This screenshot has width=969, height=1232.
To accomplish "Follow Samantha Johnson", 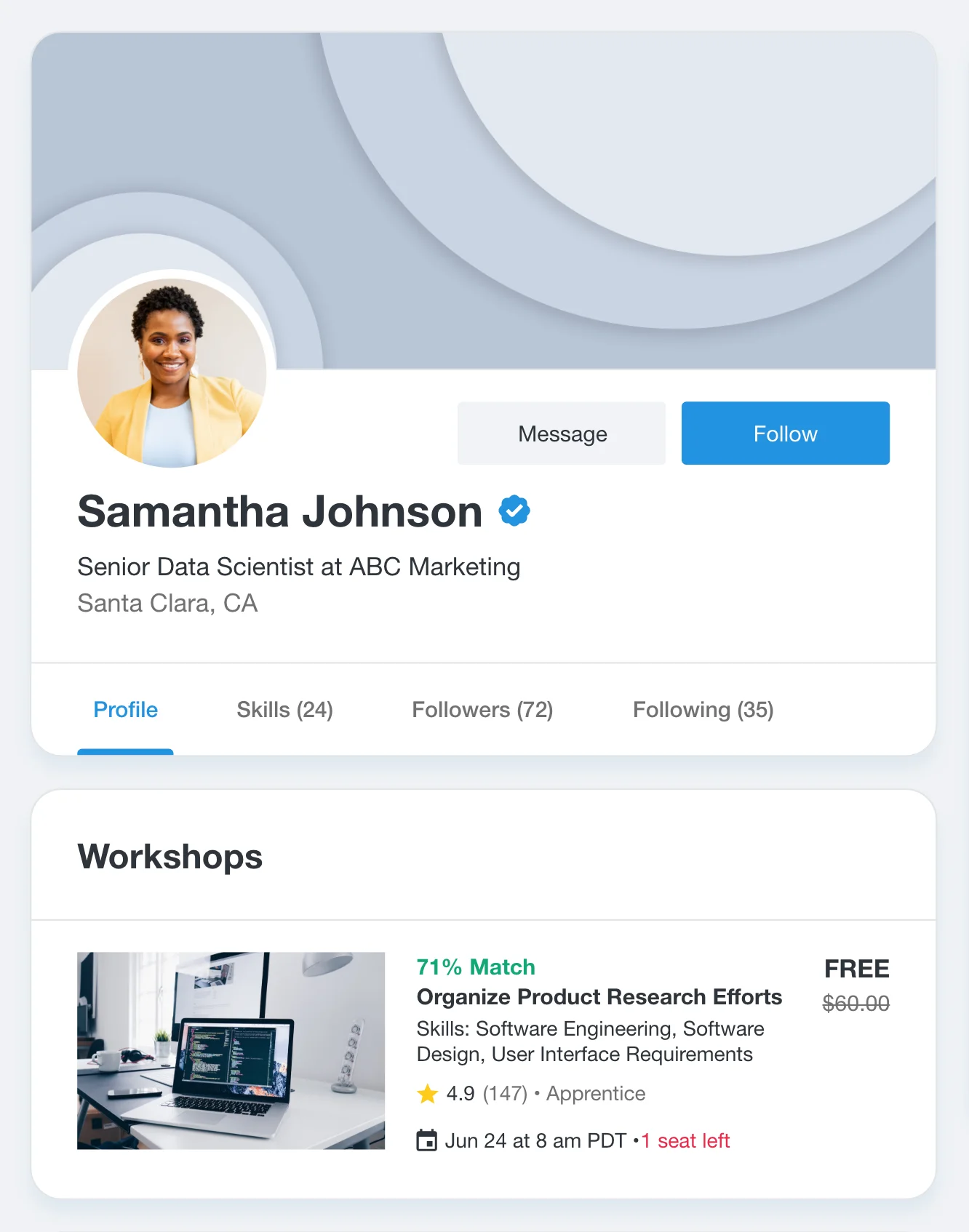I will tap(785, 433).
